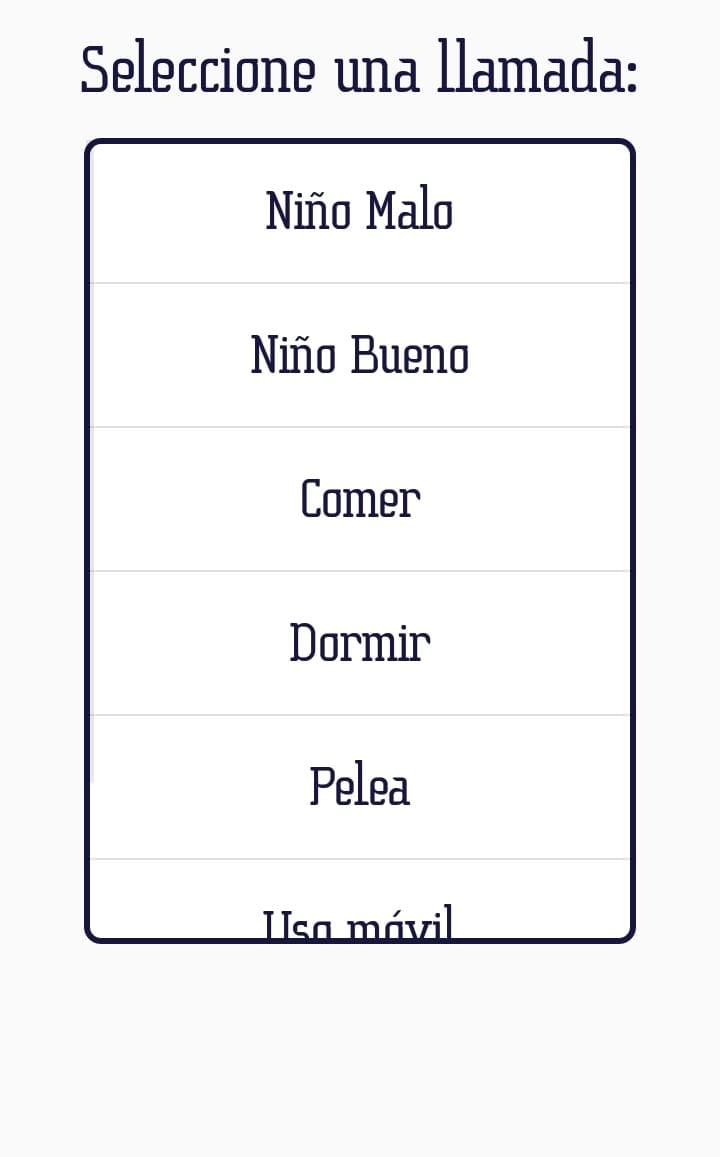The height and width of the screenshot is (1157, 720).
Task: Open the Pelea call option
Action: (360, 787)
